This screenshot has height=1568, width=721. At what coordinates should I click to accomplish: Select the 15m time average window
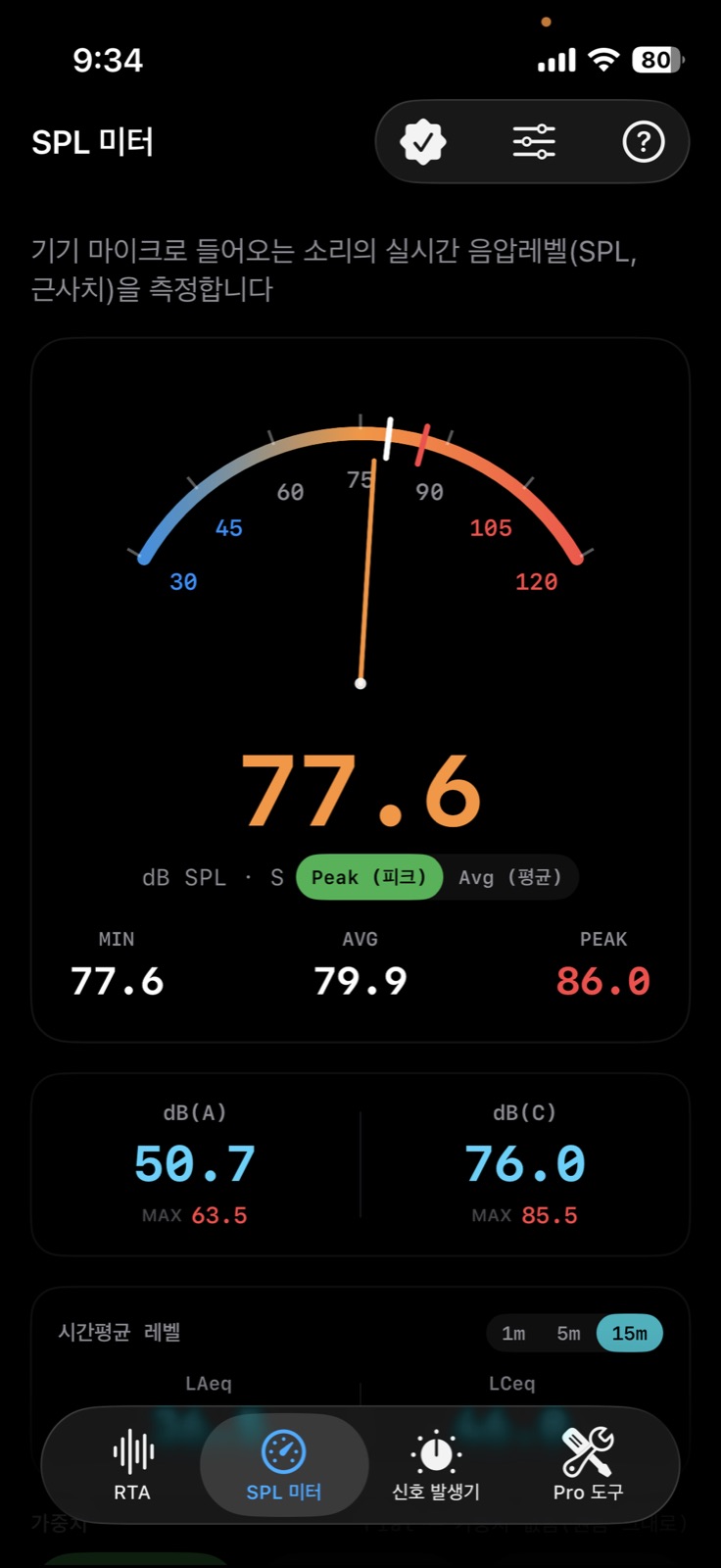[630, 1333]
